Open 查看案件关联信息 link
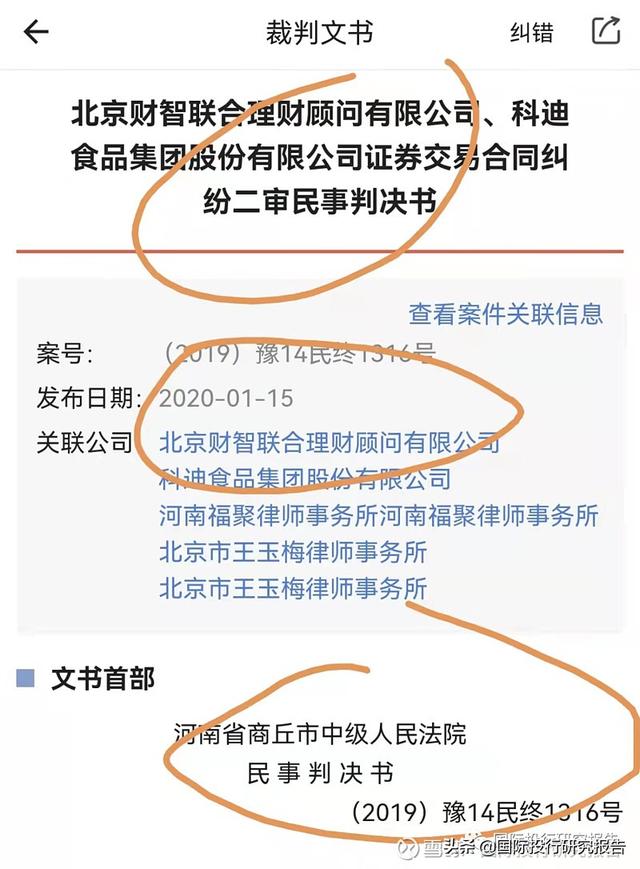640x869 pixels. pyautogui.click(x=505, y=313)
